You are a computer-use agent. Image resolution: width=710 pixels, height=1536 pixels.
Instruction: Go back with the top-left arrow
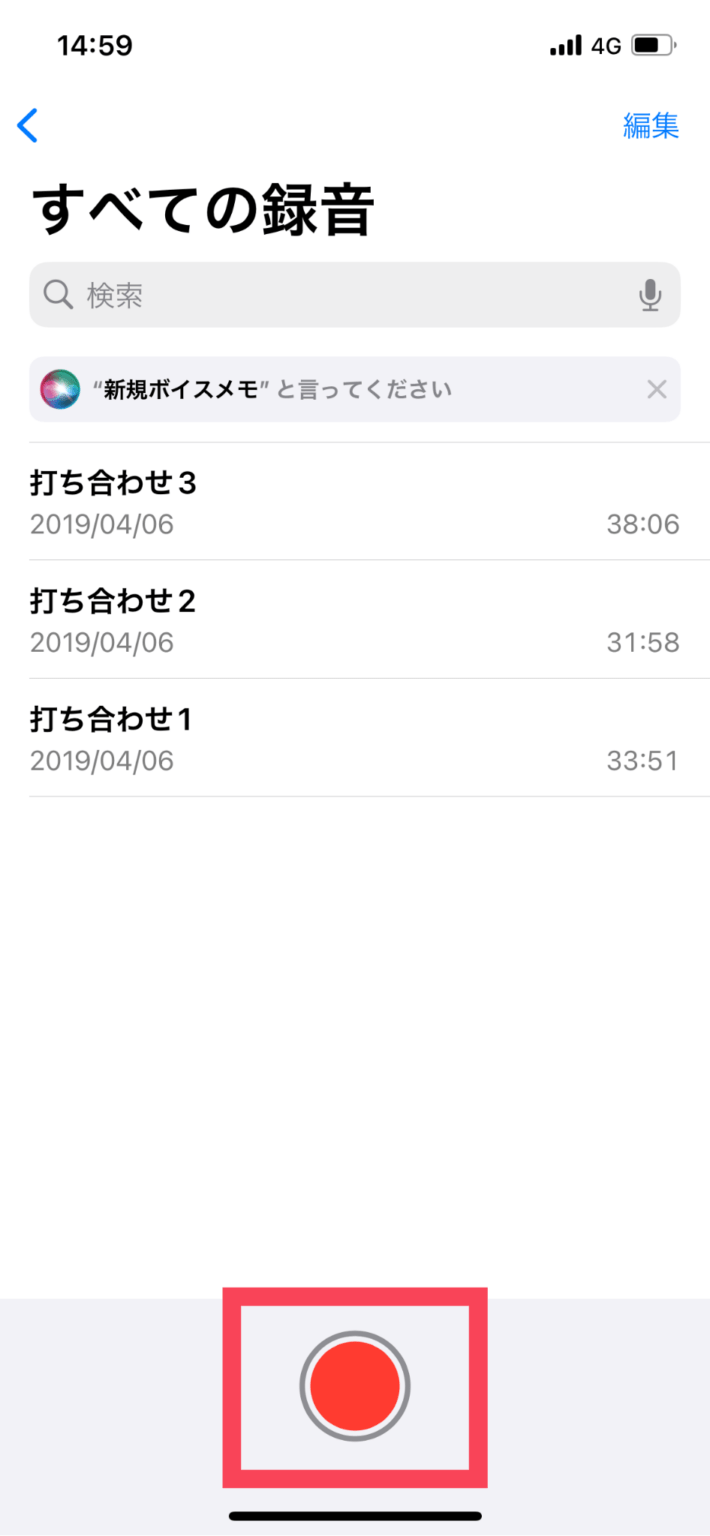(28, 126)
